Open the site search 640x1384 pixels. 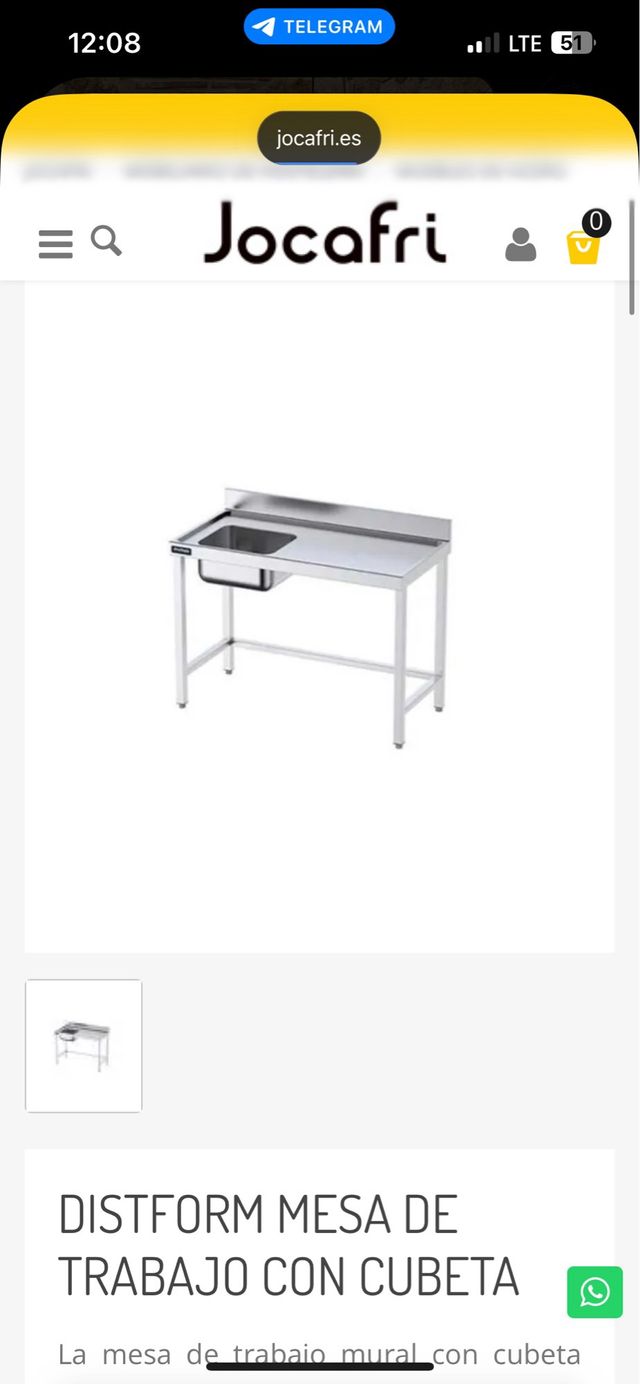tap(106, 241)
